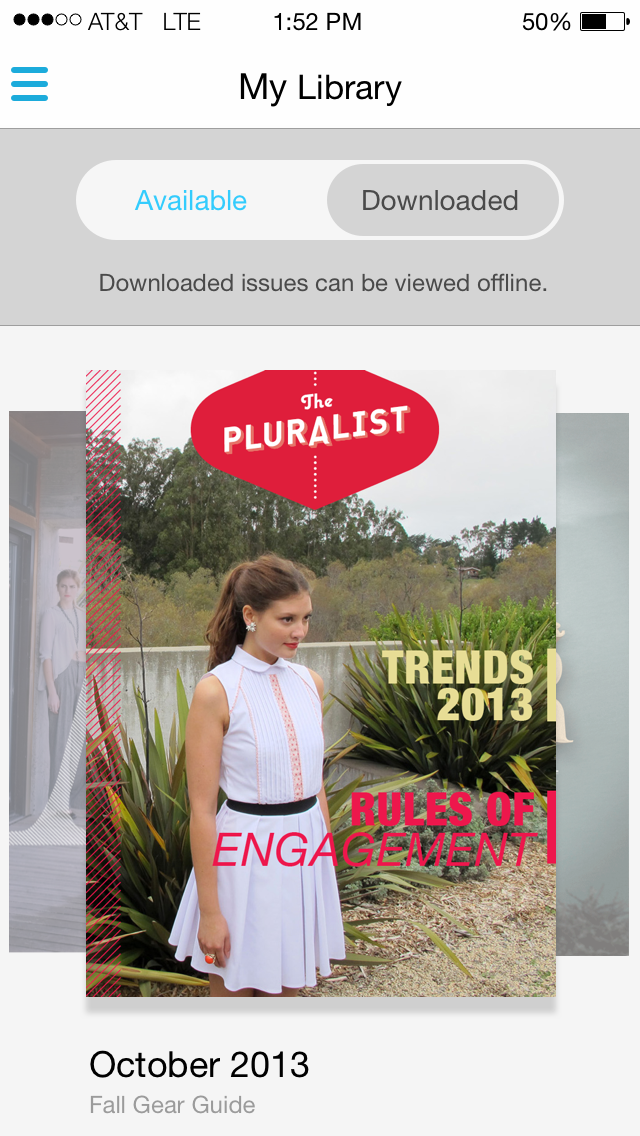This screenshot has width=640, height=1136.
Task: Open the hamburger menu
Action: (x=30, y=84)
